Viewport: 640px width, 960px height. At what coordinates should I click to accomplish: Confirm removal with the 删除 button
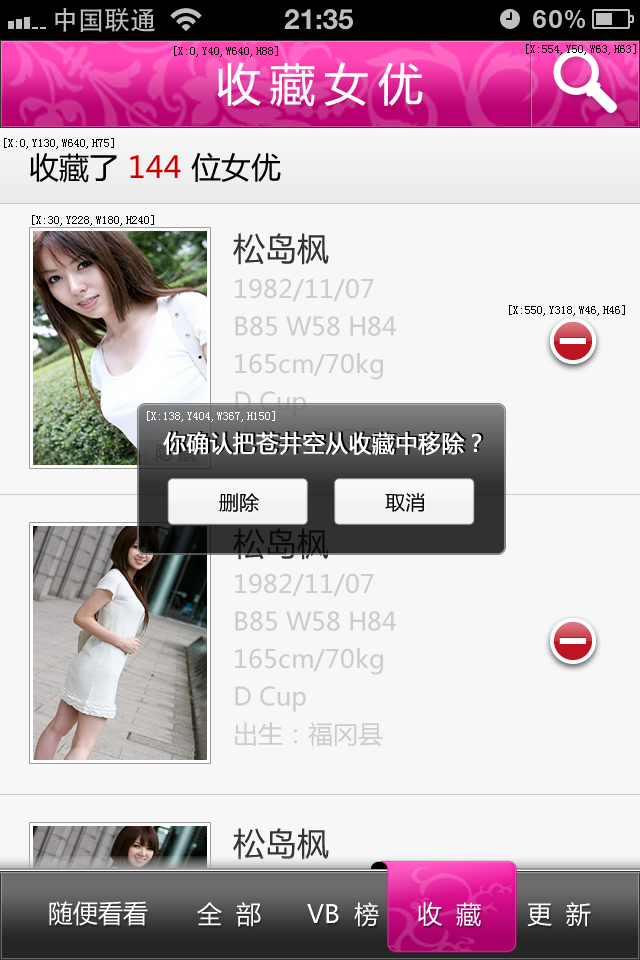point(238,502)
